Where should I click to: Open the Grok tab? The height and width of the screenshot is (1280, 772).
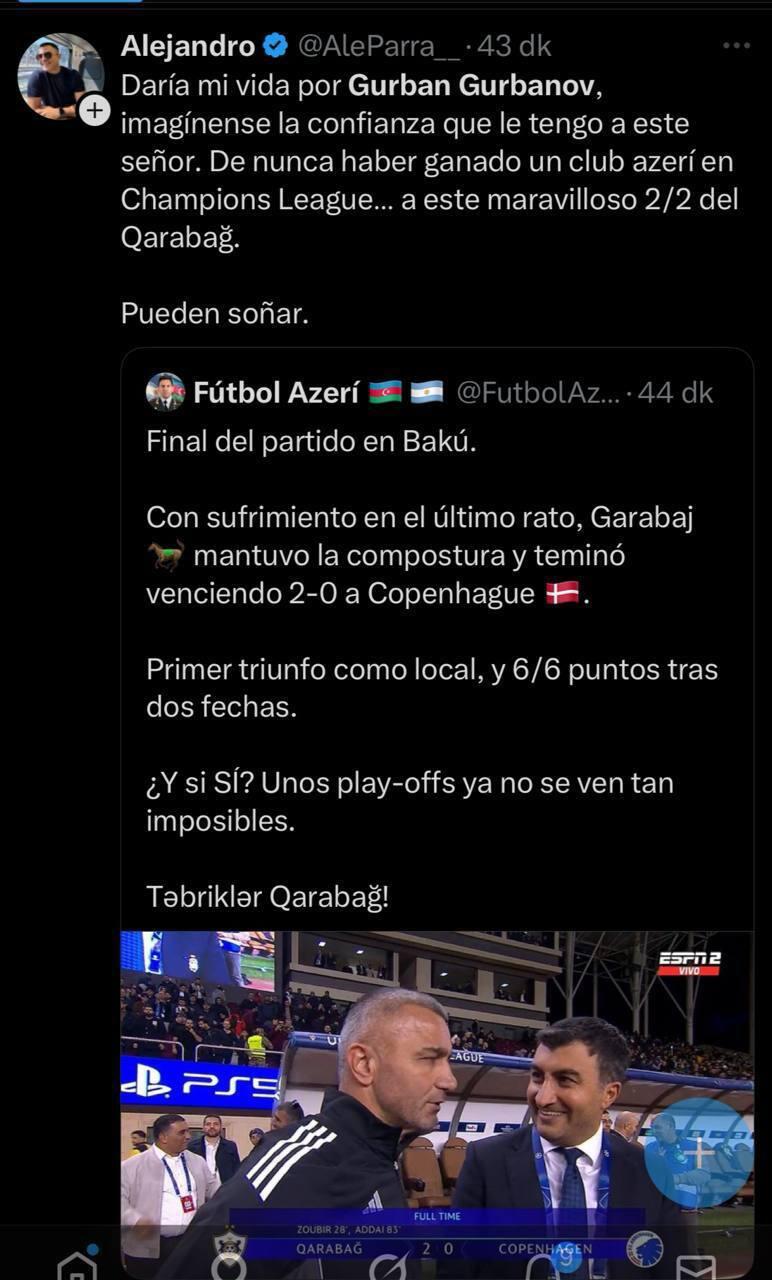tap(387, 1265)
